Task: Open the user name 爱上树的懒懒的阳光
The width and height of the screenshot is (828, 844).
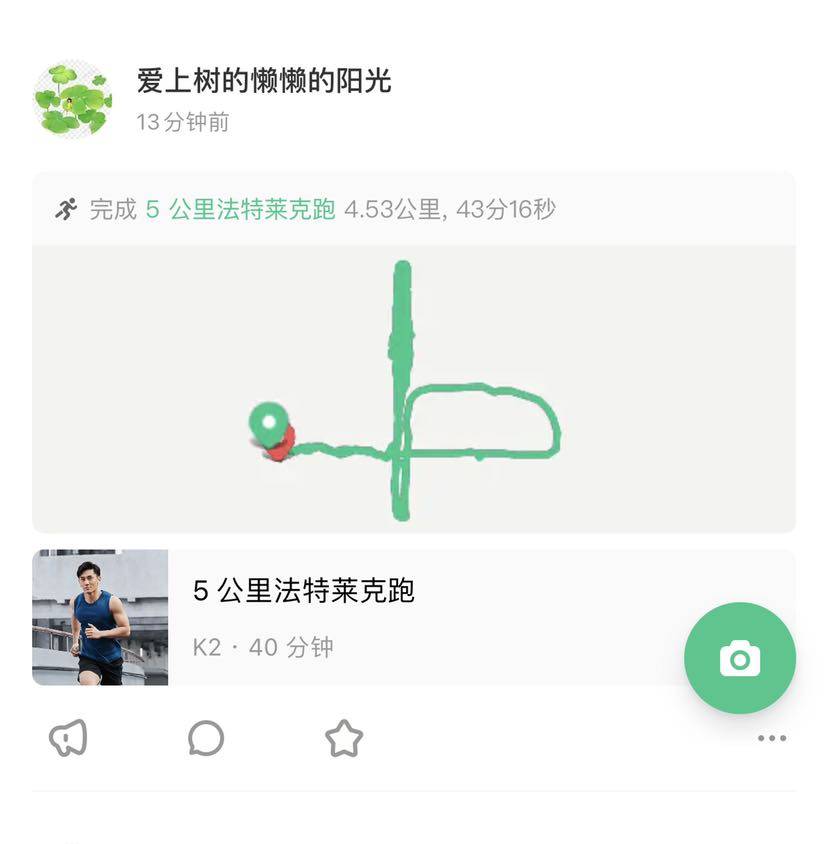Action: 264,81
